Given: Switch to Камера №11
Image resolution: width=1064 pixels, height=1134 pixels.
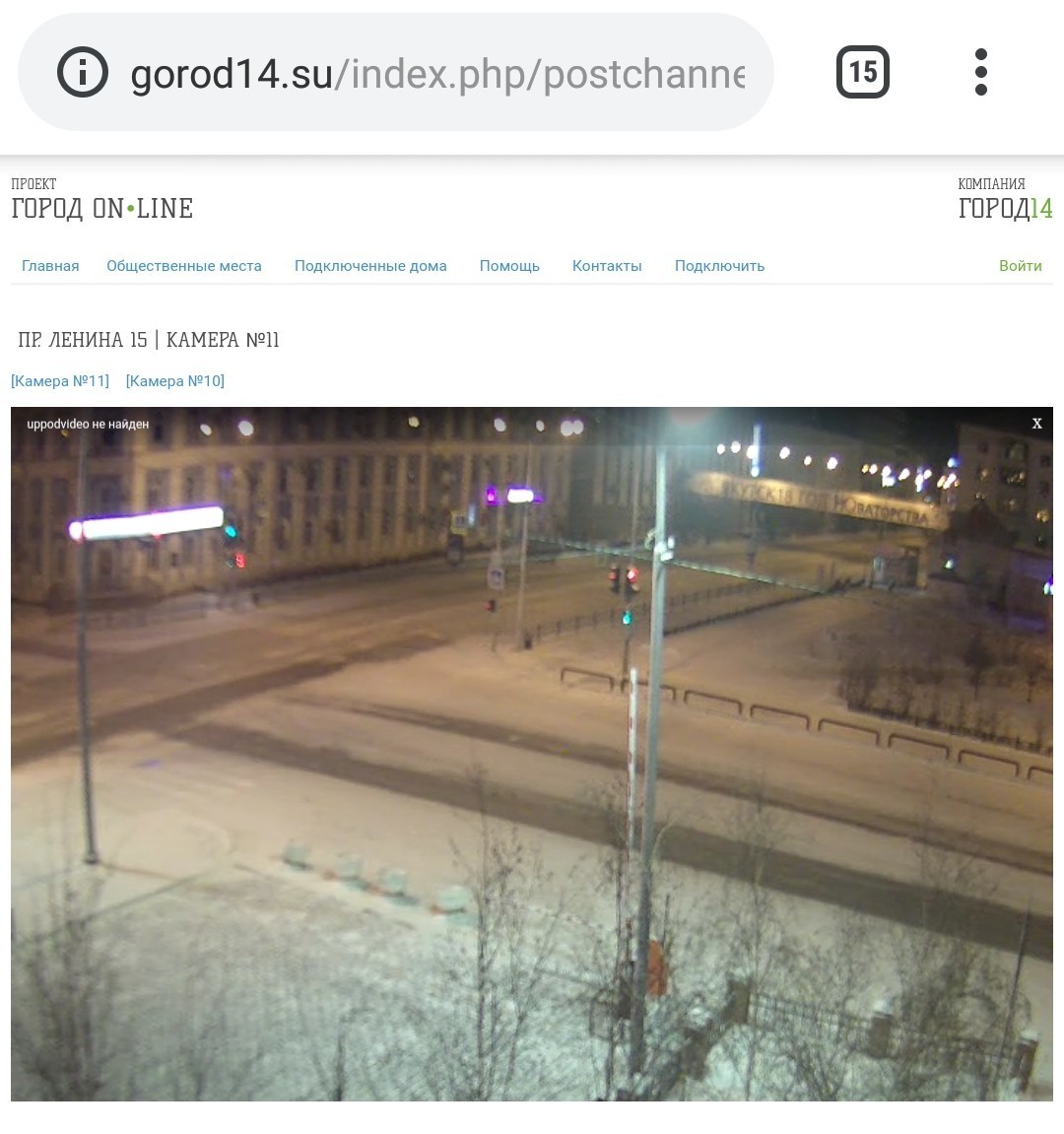Looking at the screenshot, I should (60, 381).
